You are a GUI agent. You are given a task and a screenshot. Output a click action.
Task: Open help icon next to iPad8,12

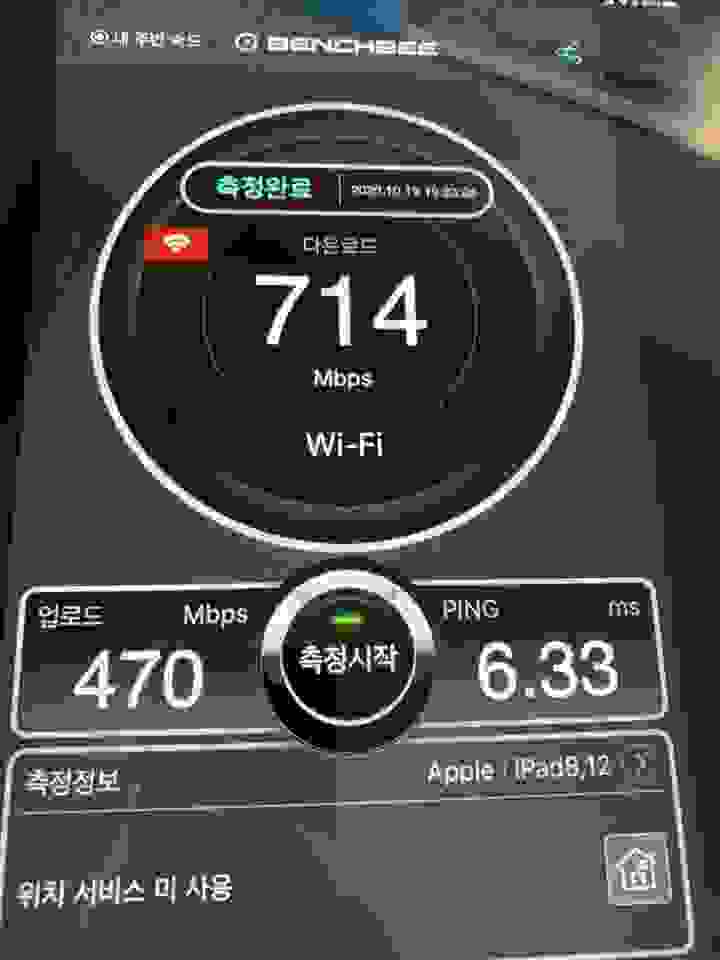(641, 767)
